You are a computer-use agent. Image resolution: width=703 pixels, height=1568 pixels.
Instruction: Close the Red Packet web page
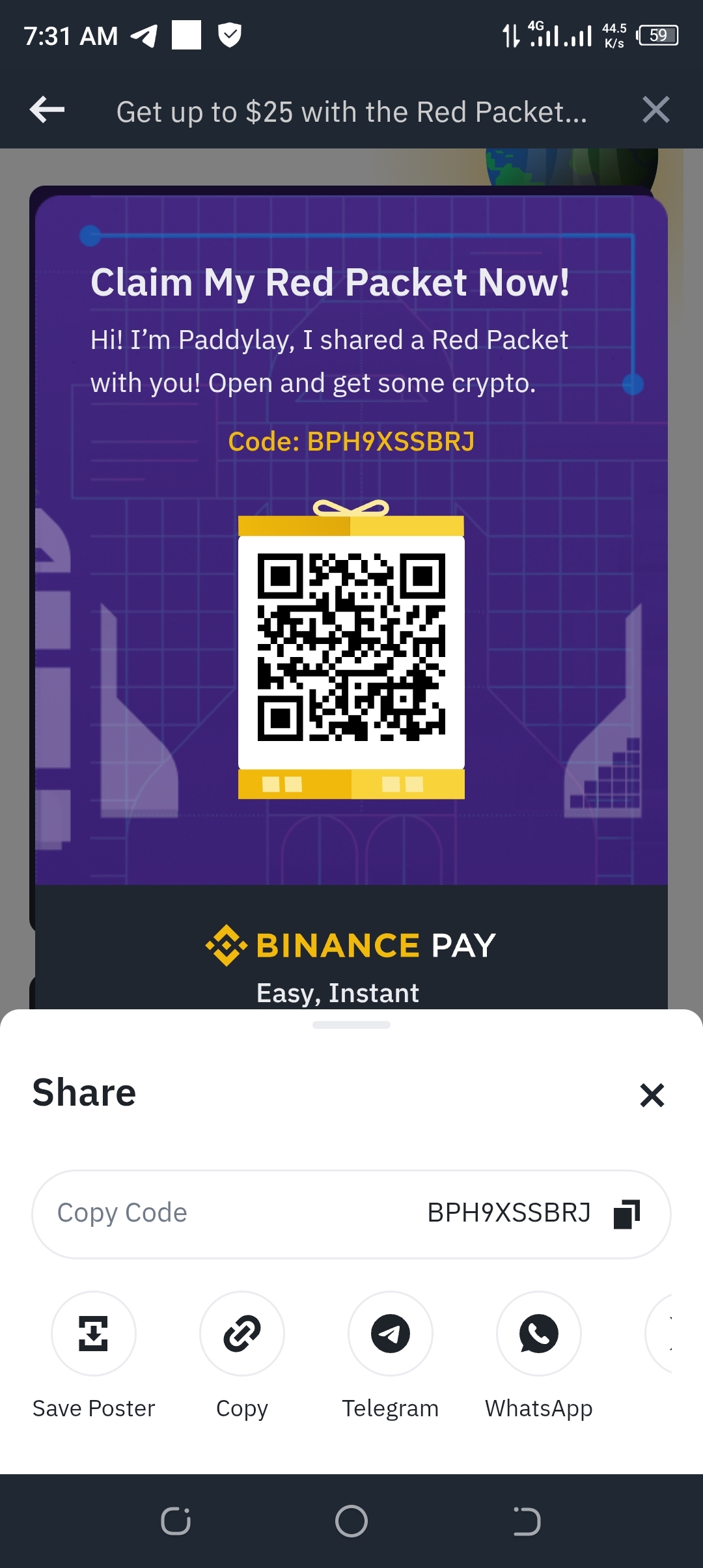655,109
